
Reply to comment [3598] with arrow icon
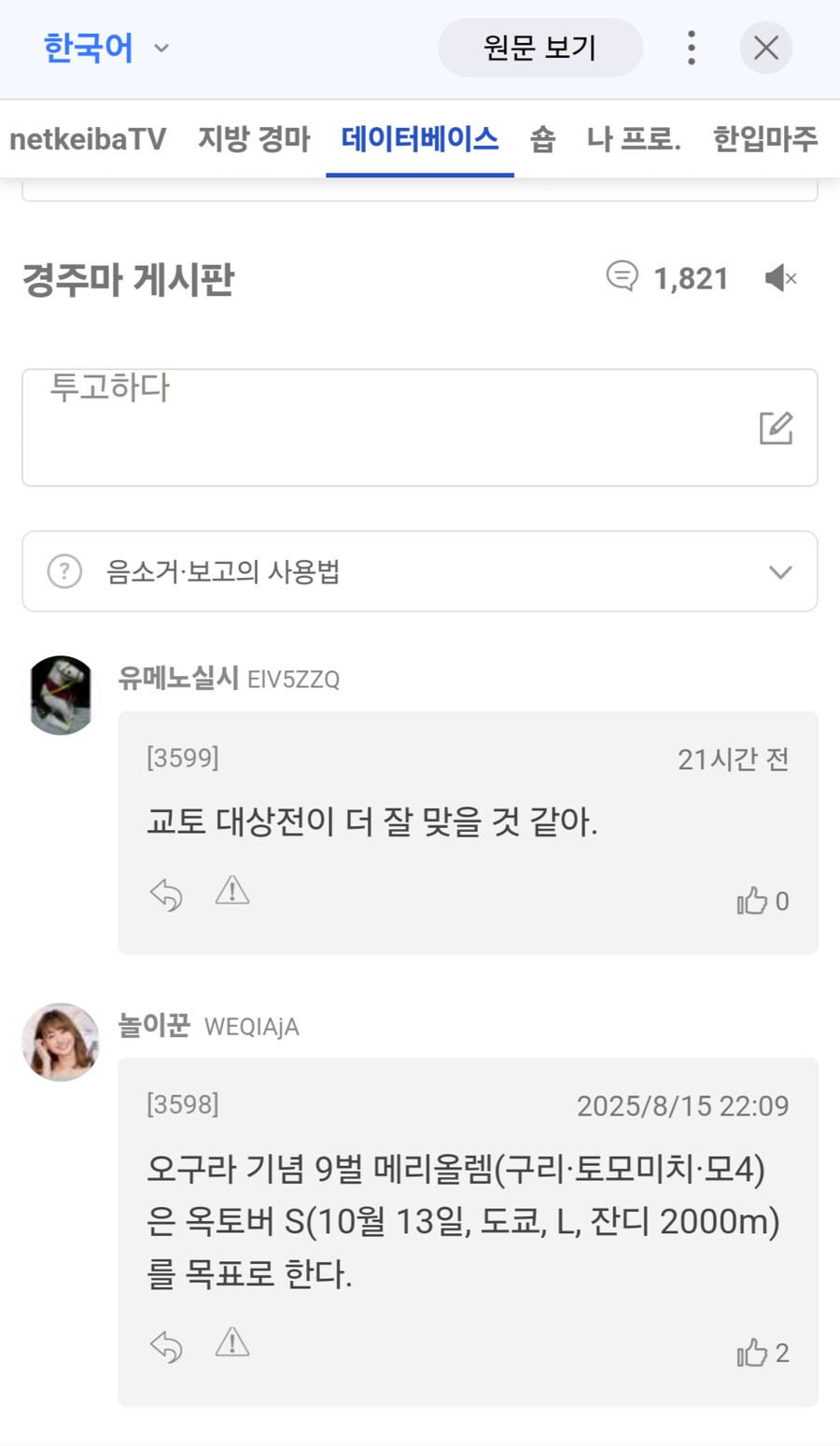[x=166, y=1346]
